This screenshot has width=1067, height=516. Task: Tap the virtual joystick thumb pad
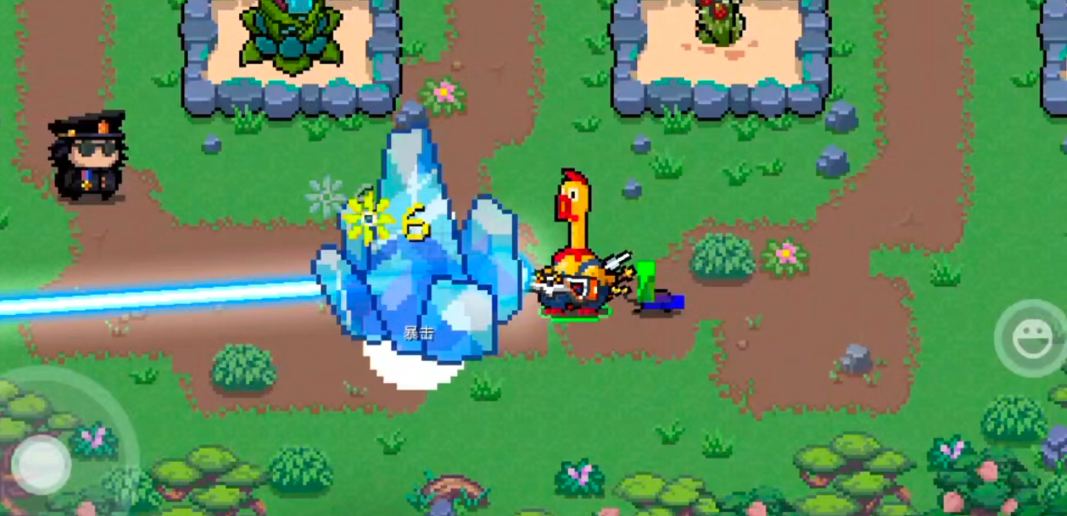pyautogui.click(x=41, y=464)
